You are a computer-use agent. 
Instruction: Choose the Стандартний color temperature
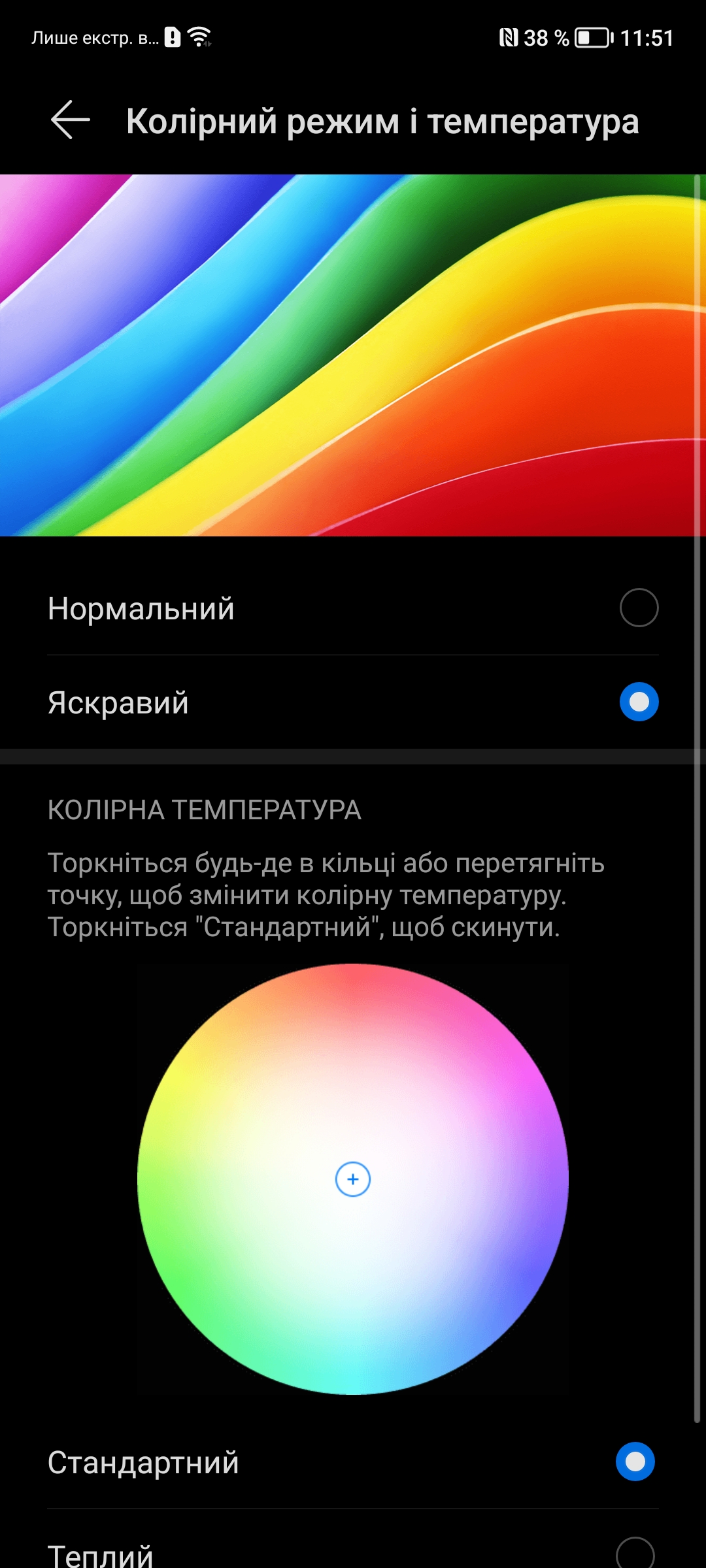353,1462
